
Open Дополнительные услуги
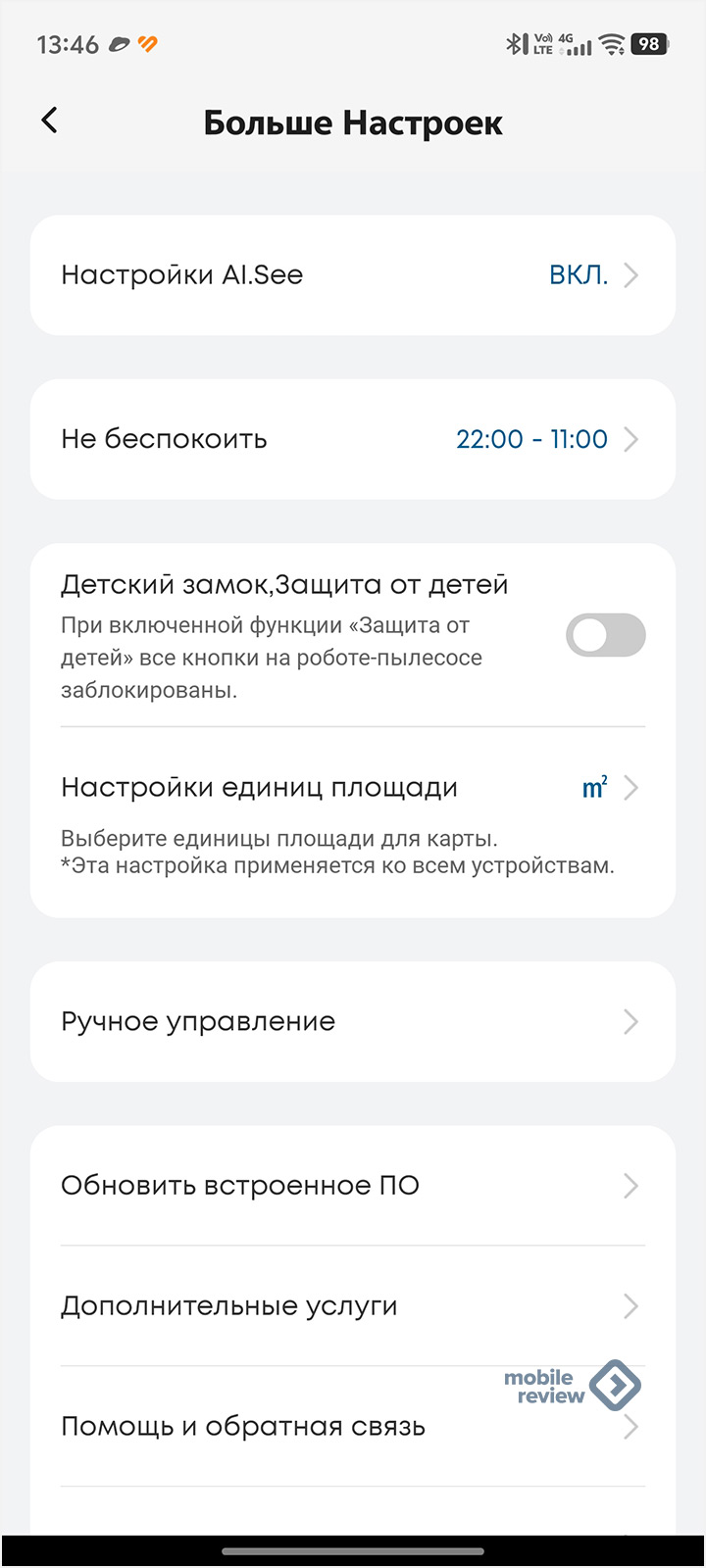[x=353, y=1306]
